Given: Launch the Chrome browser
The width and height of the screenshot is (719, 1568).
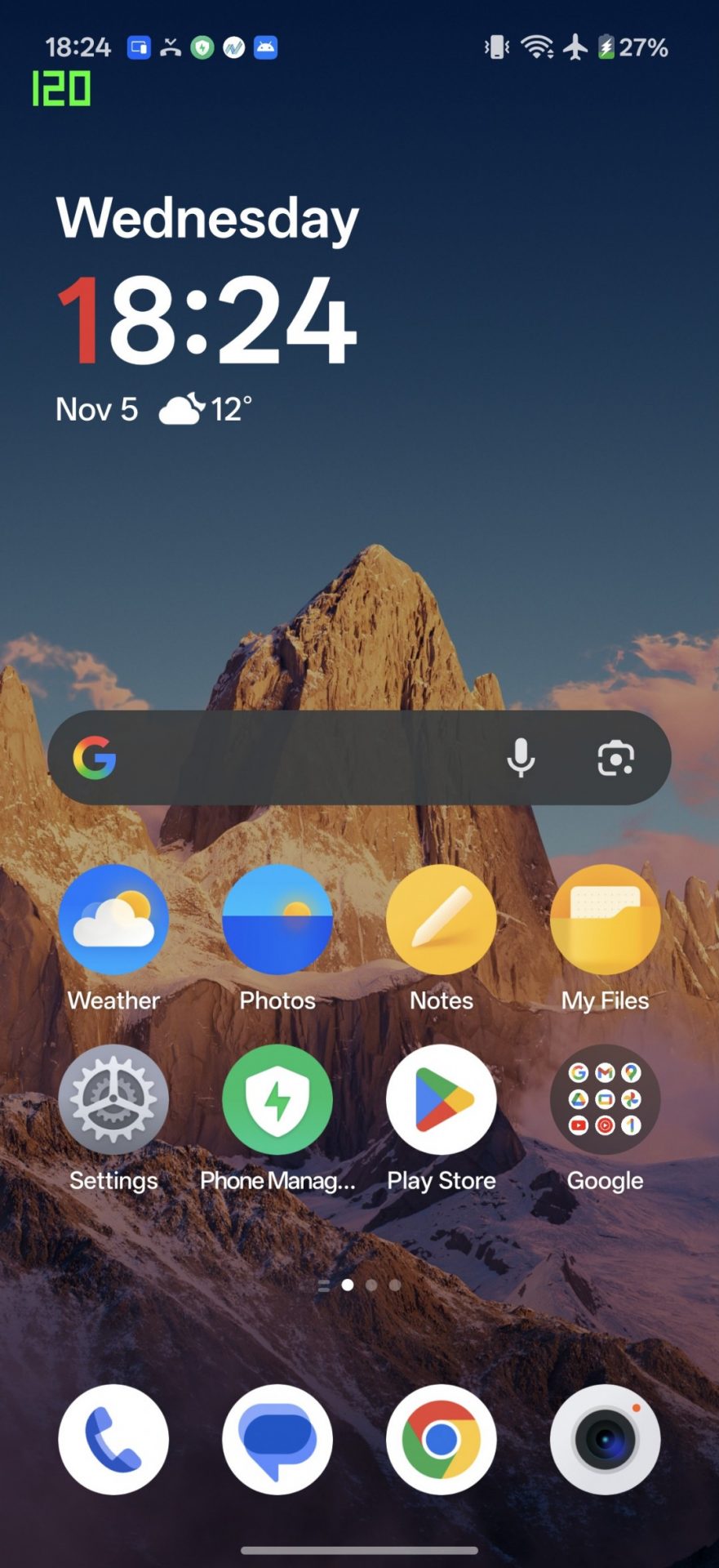Looking at the screenshot, I should point(442,1439).
